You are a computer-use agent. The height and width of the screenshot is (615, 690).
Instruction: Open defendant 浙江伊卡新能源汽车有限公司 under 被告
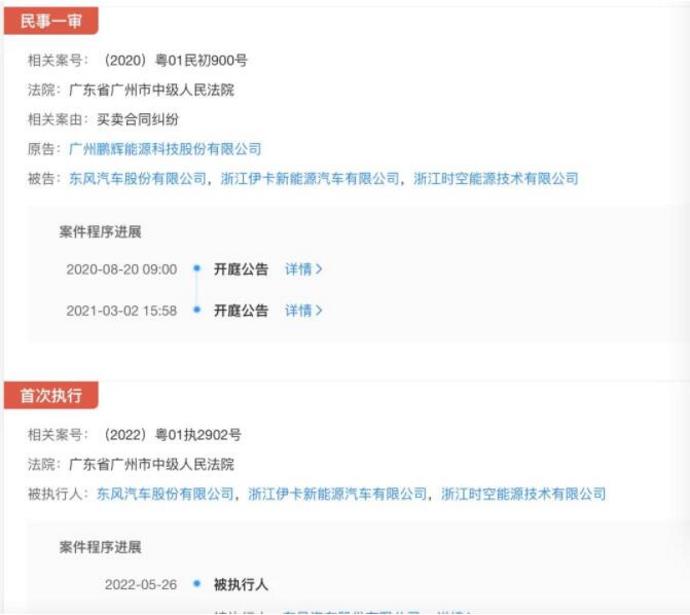coord(310,179)
